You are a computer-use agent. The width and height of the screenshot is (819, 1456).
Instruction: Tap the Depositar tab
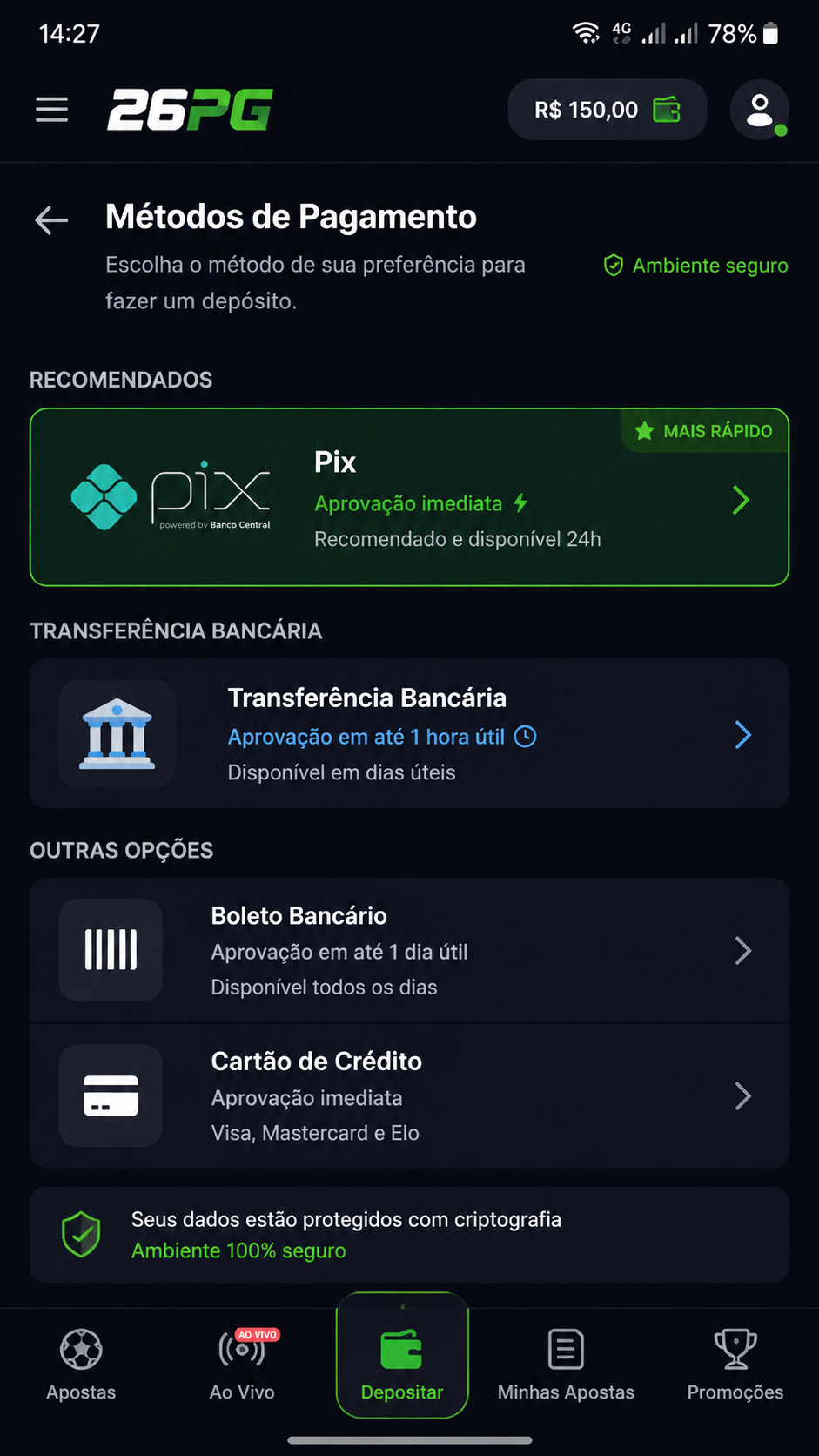point(402,1356)
